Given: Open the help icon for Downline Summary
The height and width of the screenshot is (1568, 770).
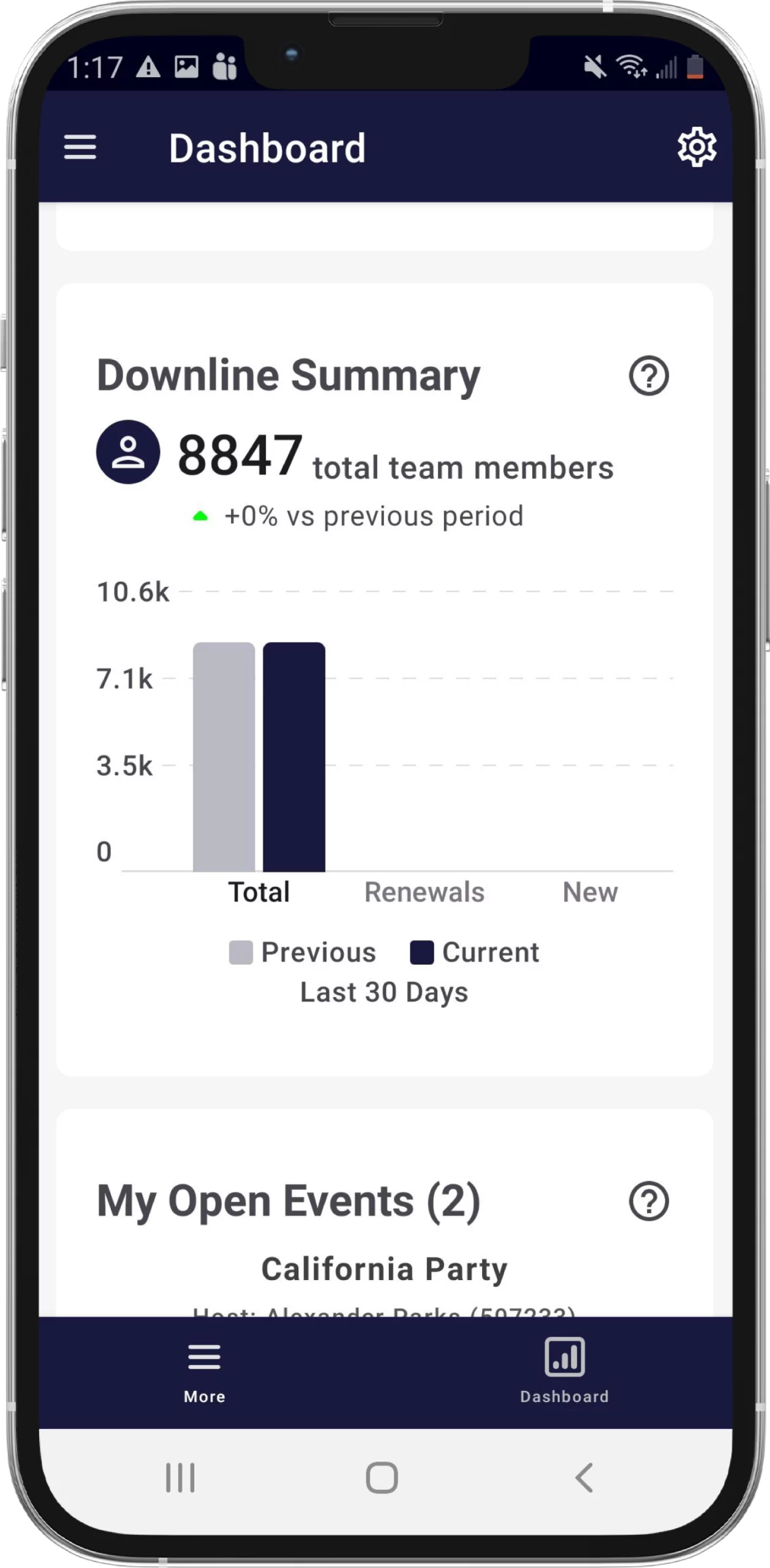Looking at the screenshot, I should click(649, 375).
